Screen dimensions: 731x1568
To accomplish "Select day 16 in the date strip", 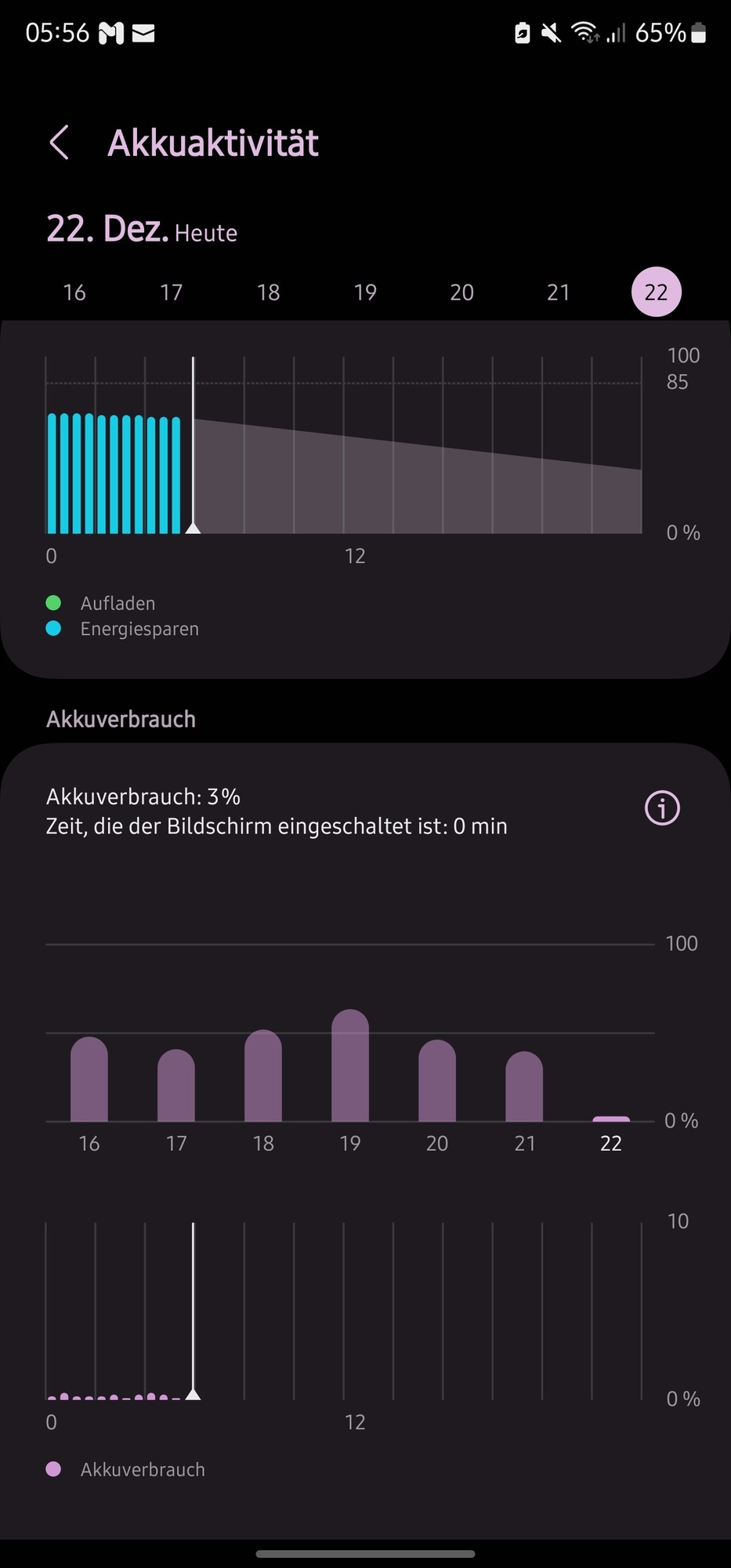I will pos(74,292).
